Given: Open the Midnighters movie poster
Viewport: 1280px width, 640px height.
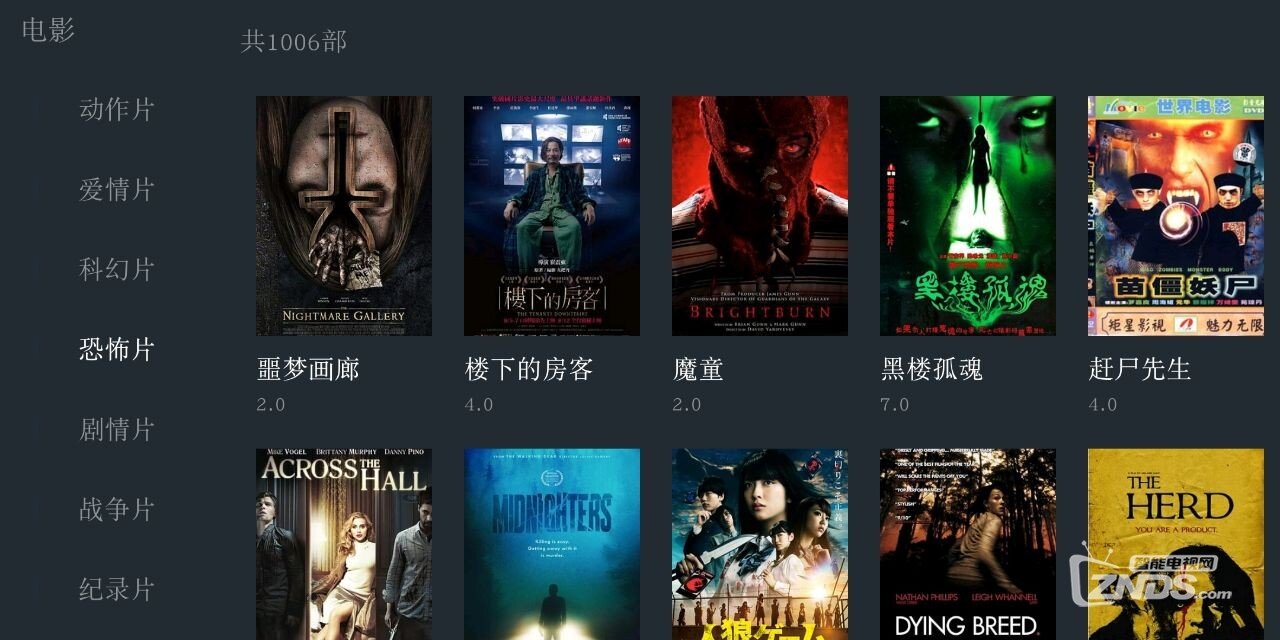Looking at the screenshot, I should [x=552, y=544].
